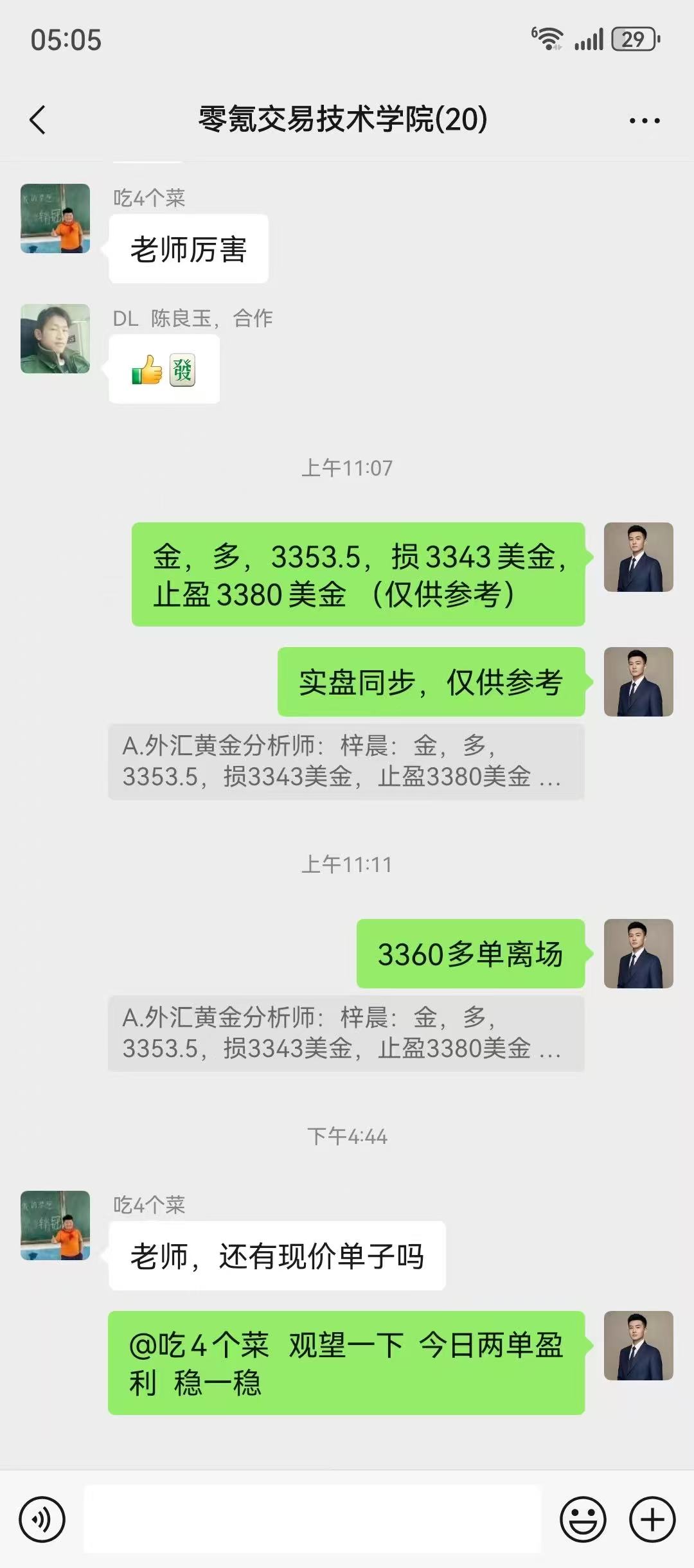Switch to voice message input
This screenshot has height=1568, width=694.
[x=42, y=1519]
